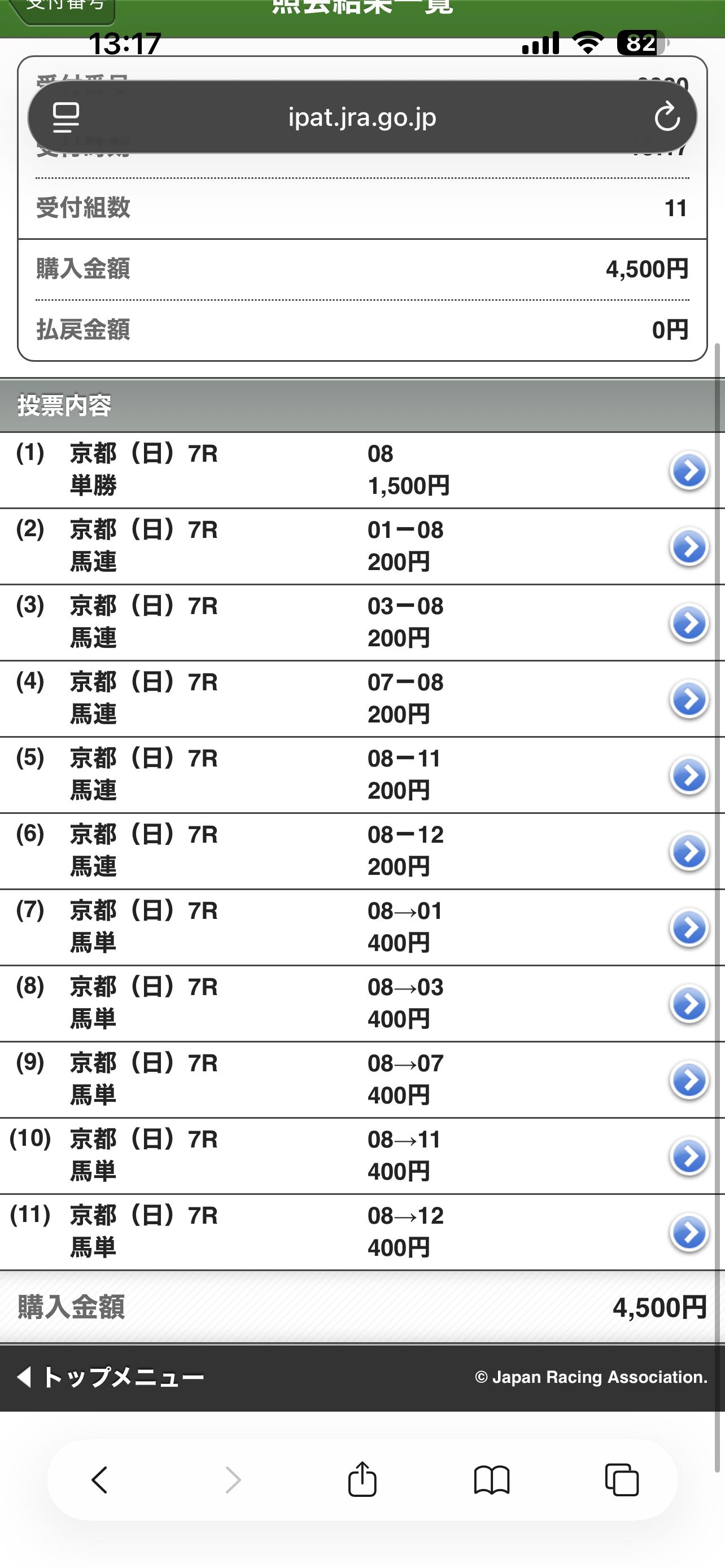Show open Safari tabs

622,1479
